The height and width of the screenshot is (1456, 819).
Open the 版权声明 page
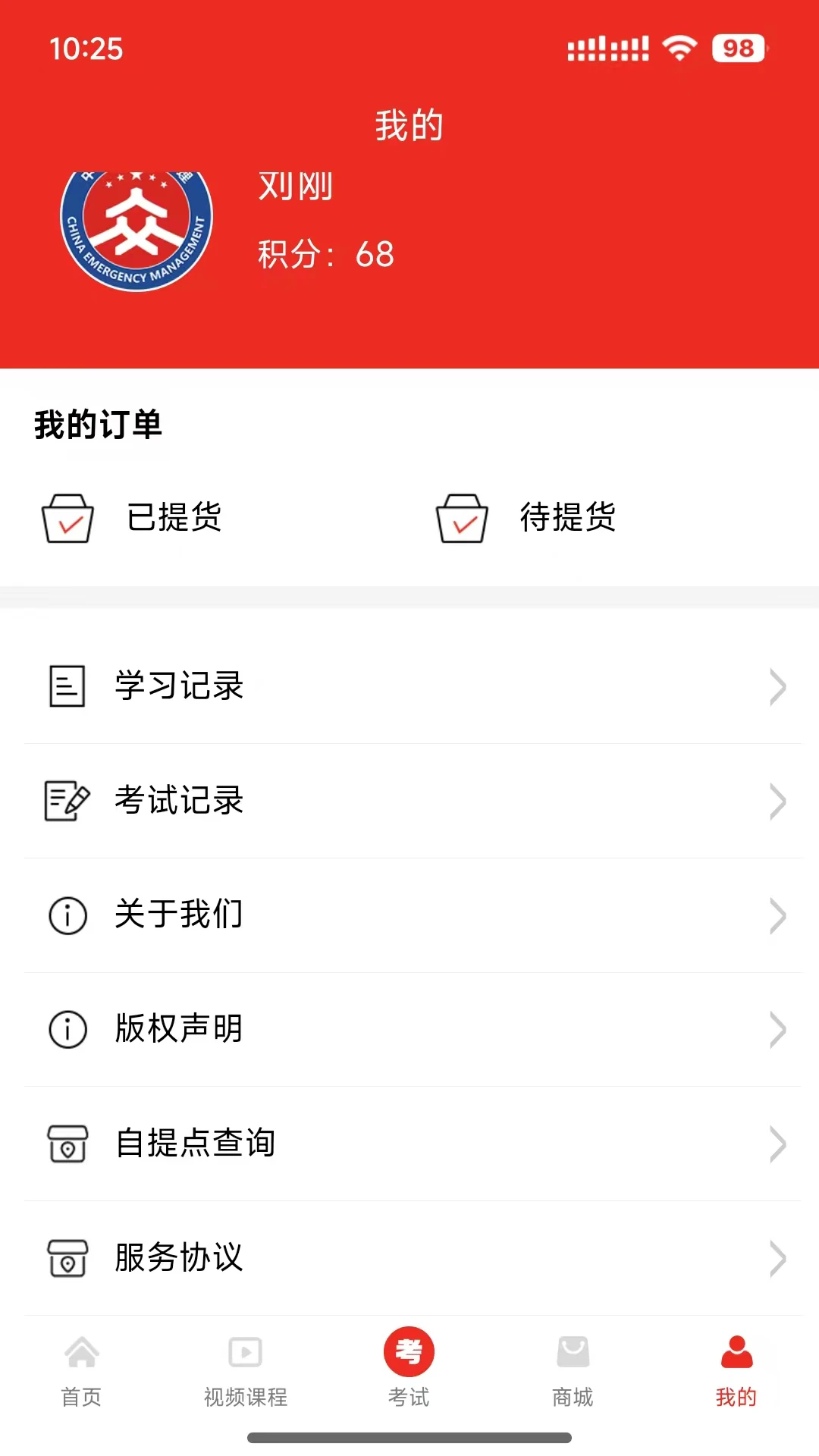178,1030
